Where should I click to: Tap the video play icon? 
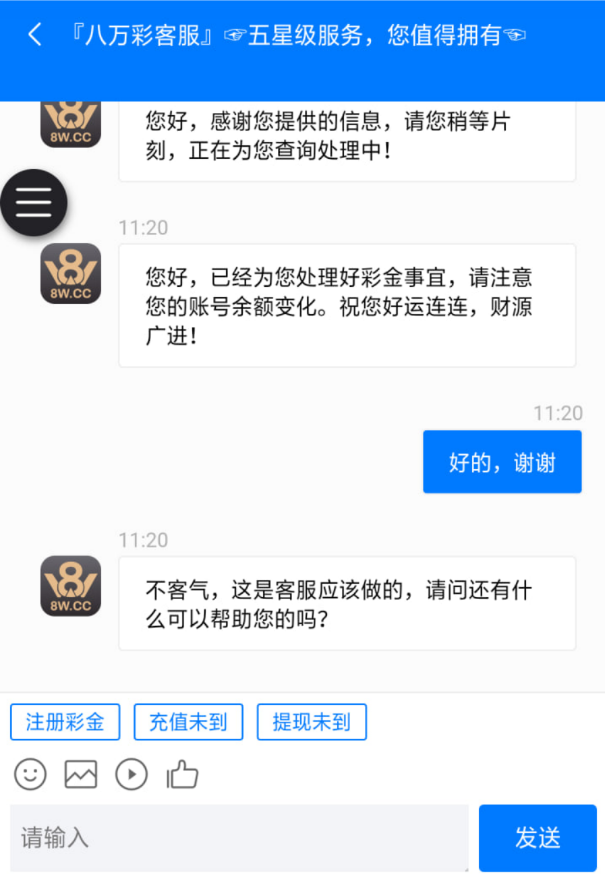pos(131,773)
